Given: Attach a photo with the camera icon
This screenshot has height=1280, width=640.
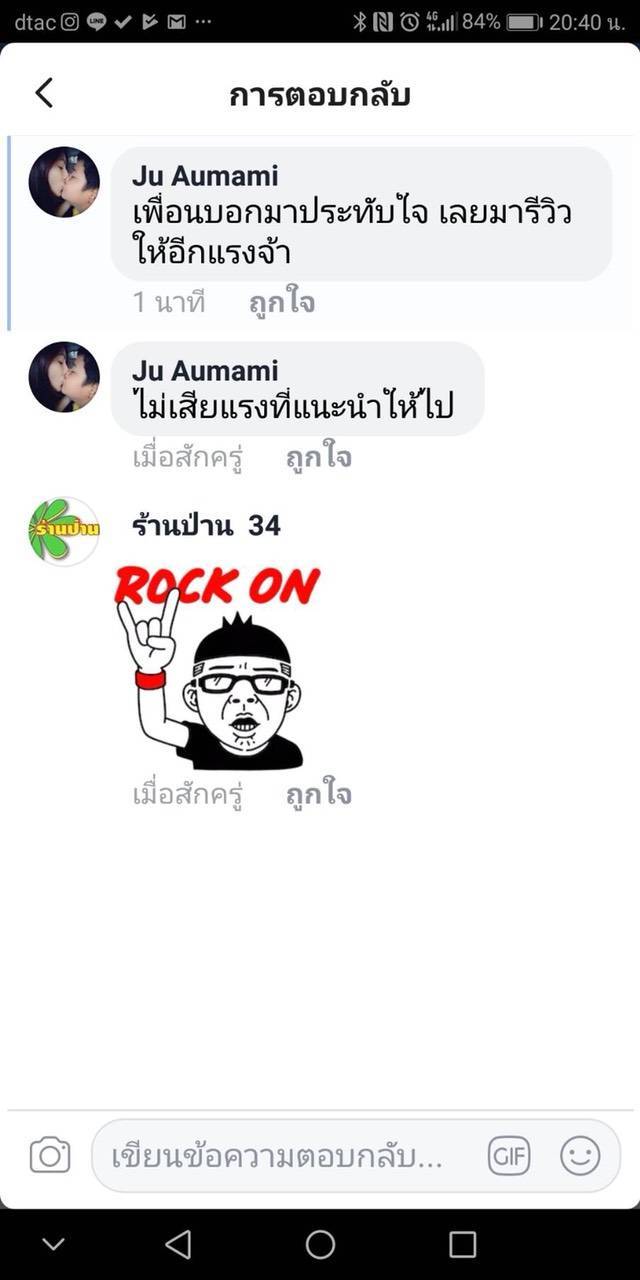Looking at the screenshot, I should coord(50,1157).
